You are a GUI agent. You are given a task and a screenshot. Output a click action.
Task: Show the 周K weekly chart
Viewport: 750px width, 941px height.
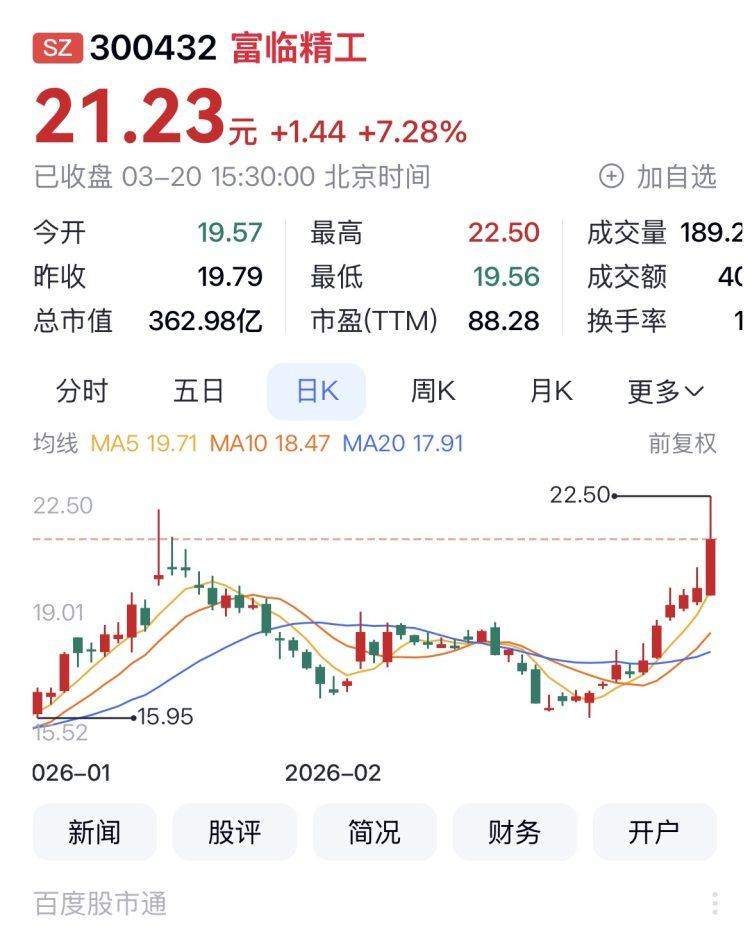433,391
